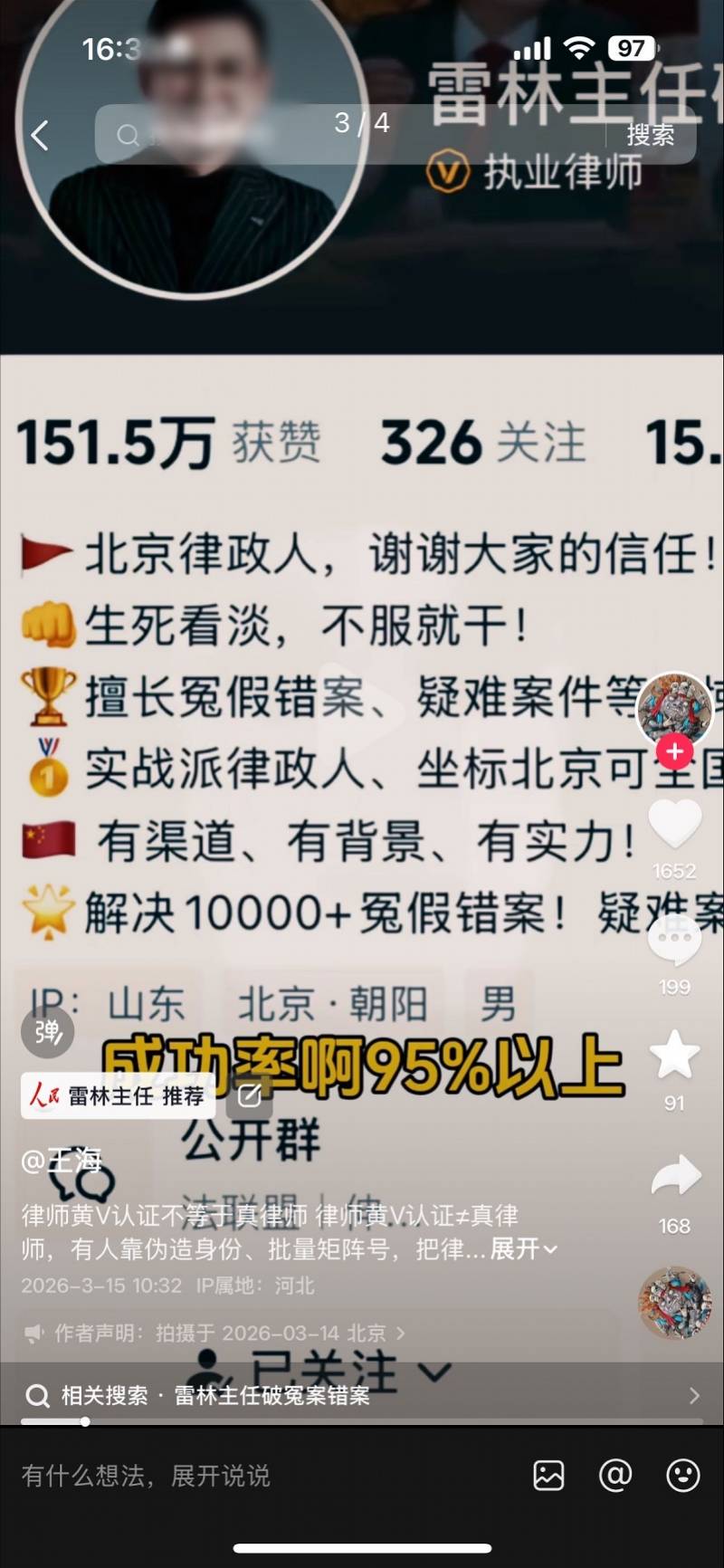Go back with the top-left arrow

39,136
